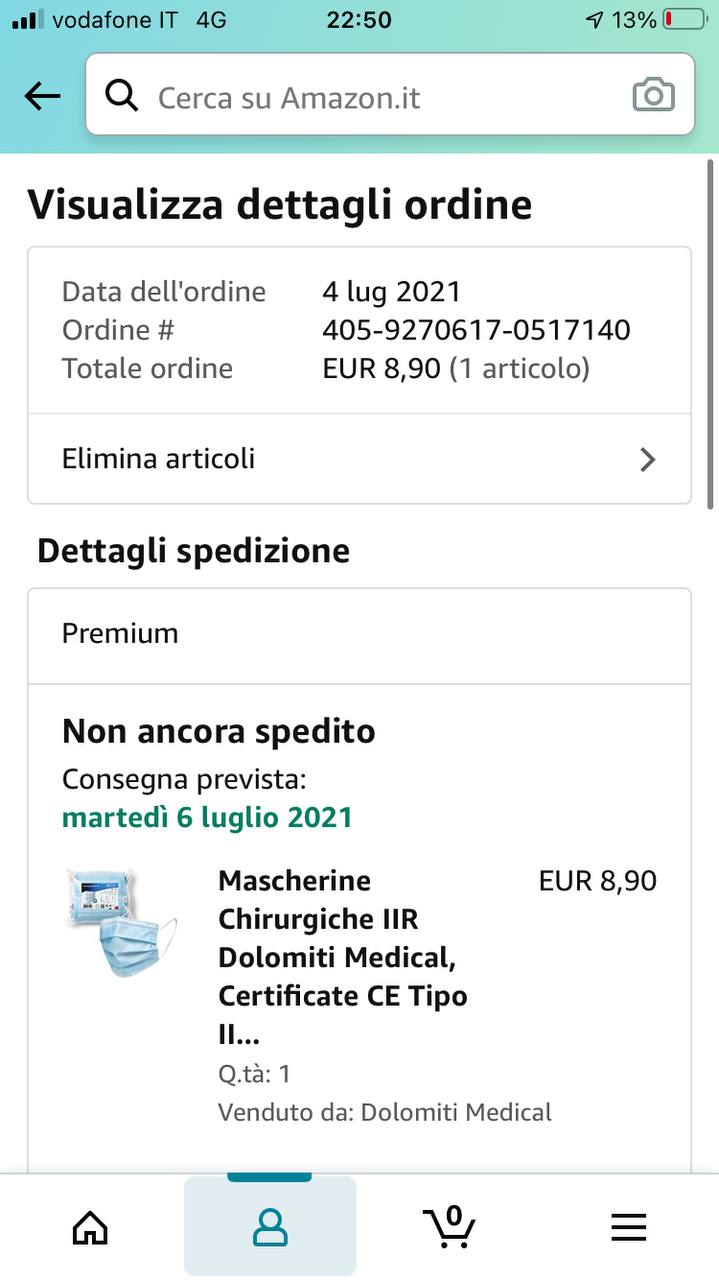This screenshot has height=1280, width=719.
Task: Open the shopping cart tab
Action: point(449,1226)
